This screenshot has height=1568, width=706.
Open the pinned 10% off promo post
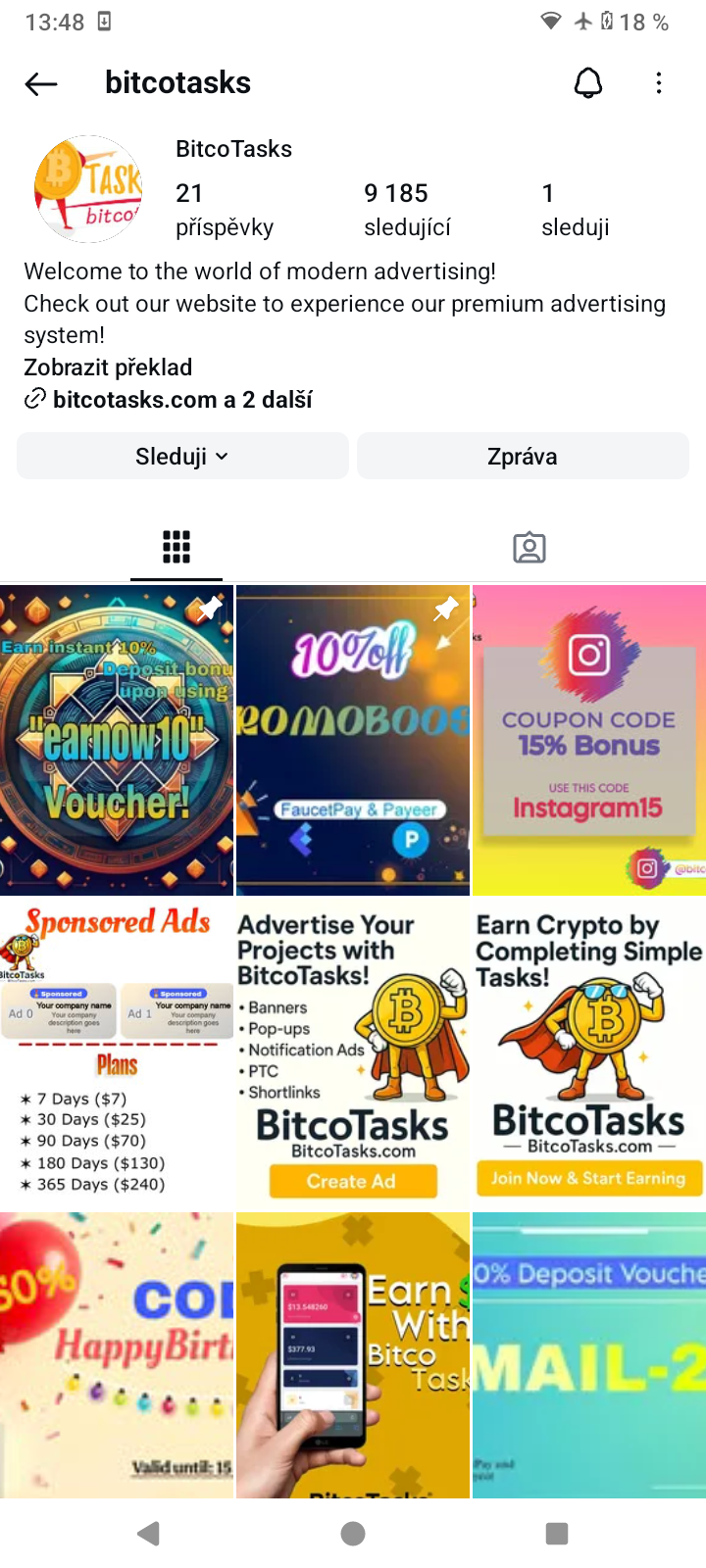(353, 741)
